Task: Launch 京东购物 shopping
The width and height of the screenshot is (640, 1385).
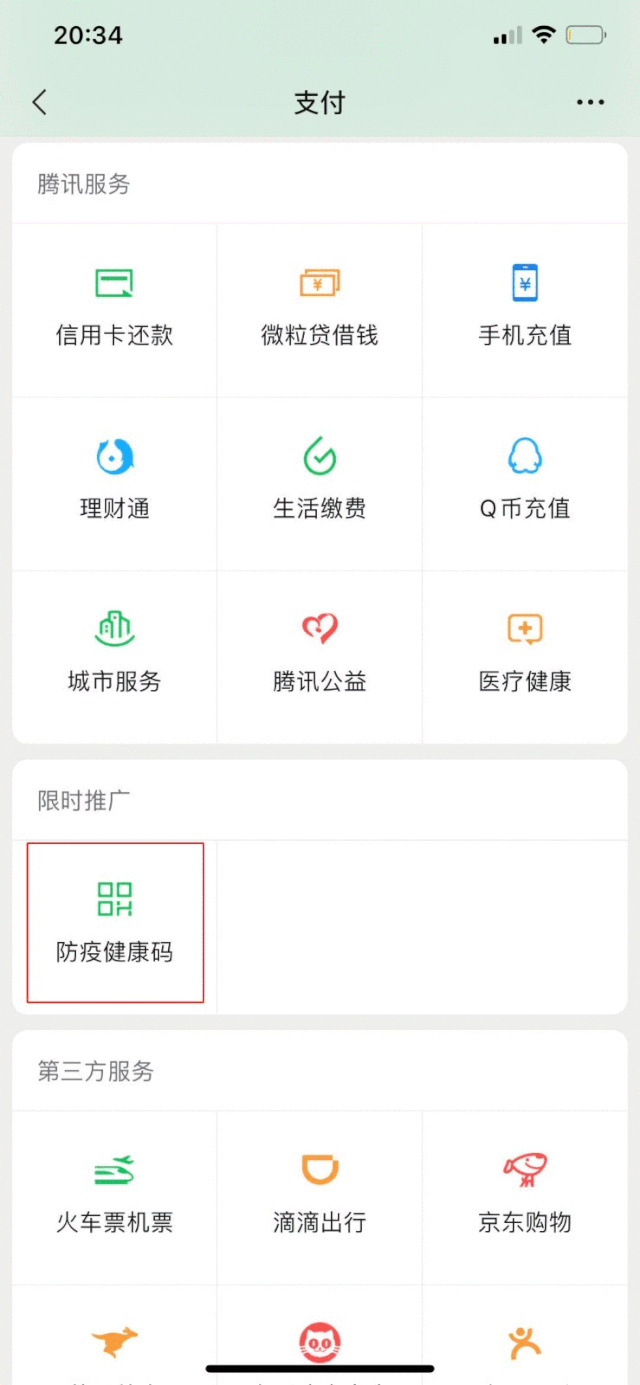Action: tap(525, 1195)
